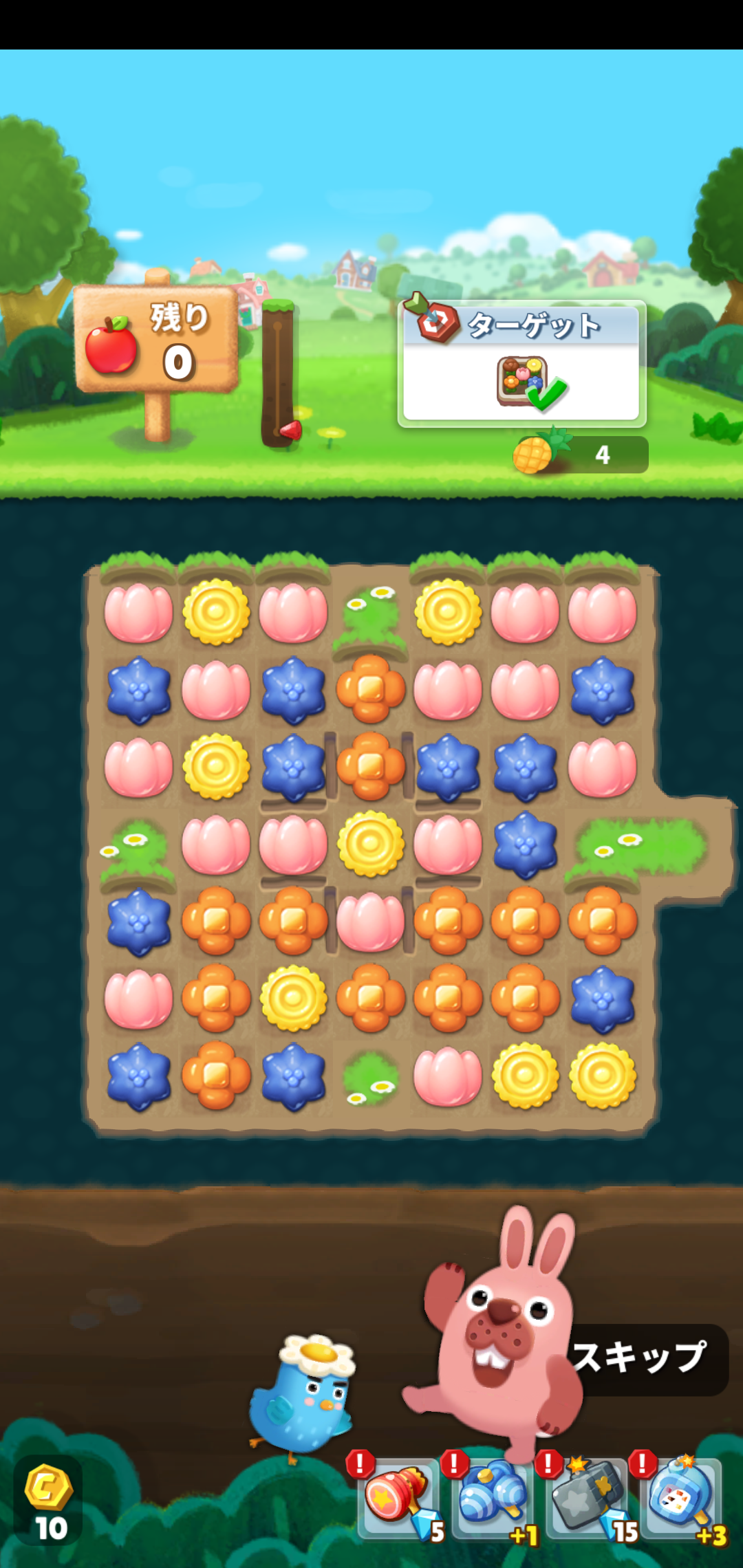
Task: Choose the stone hammer booster costing 15
Action: (x=587, y=1499)
